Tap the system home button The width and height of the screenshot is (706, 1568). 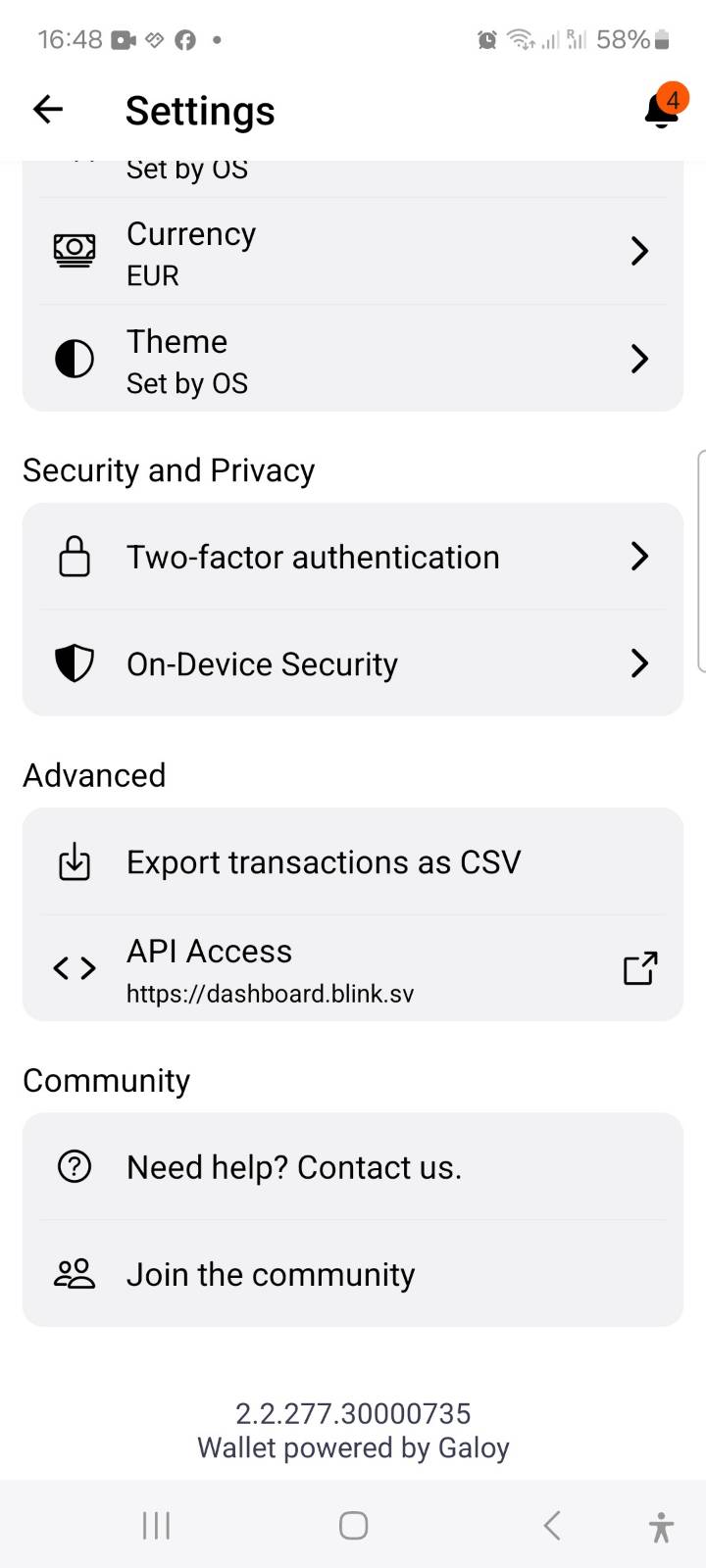[353, 1525]
